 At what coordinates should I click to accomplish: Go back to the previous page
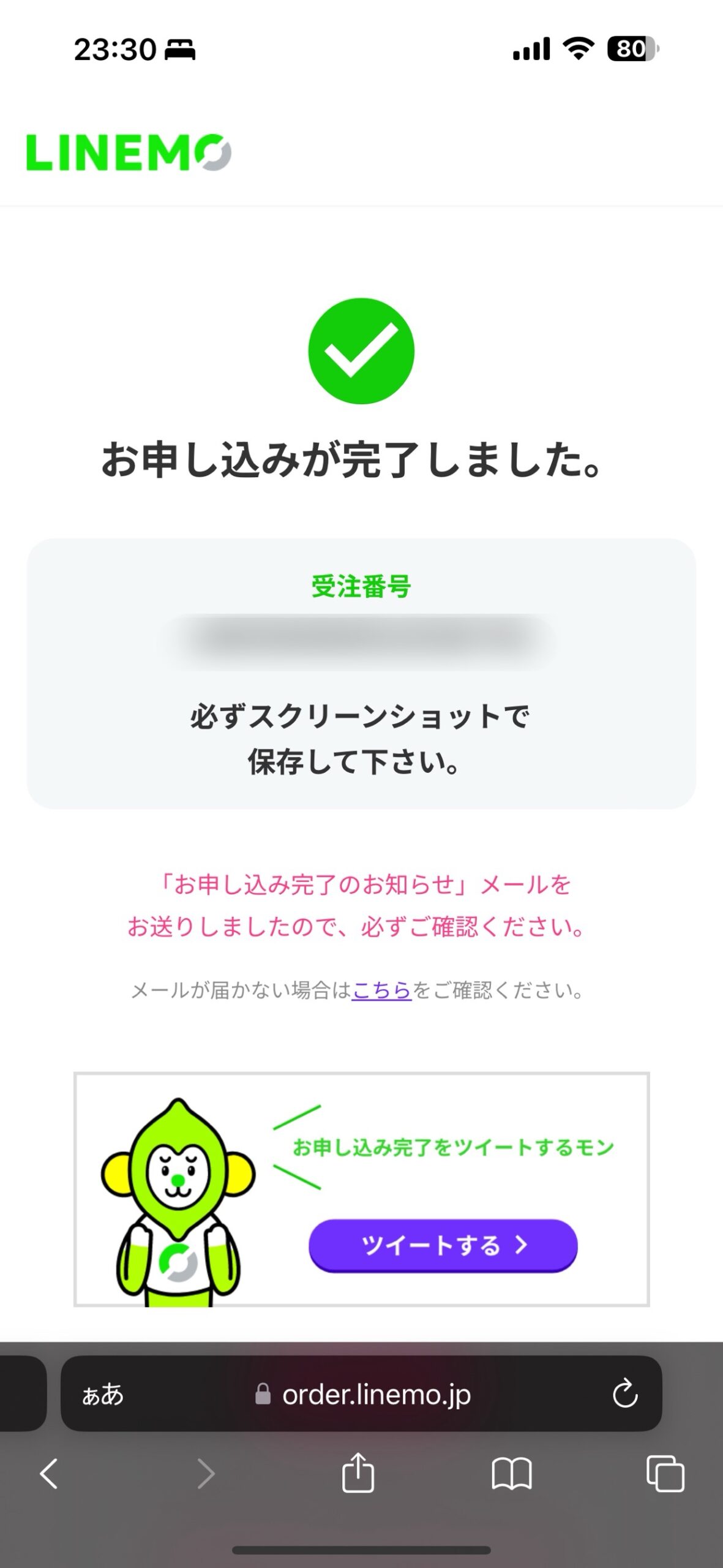coord(48,1473)
